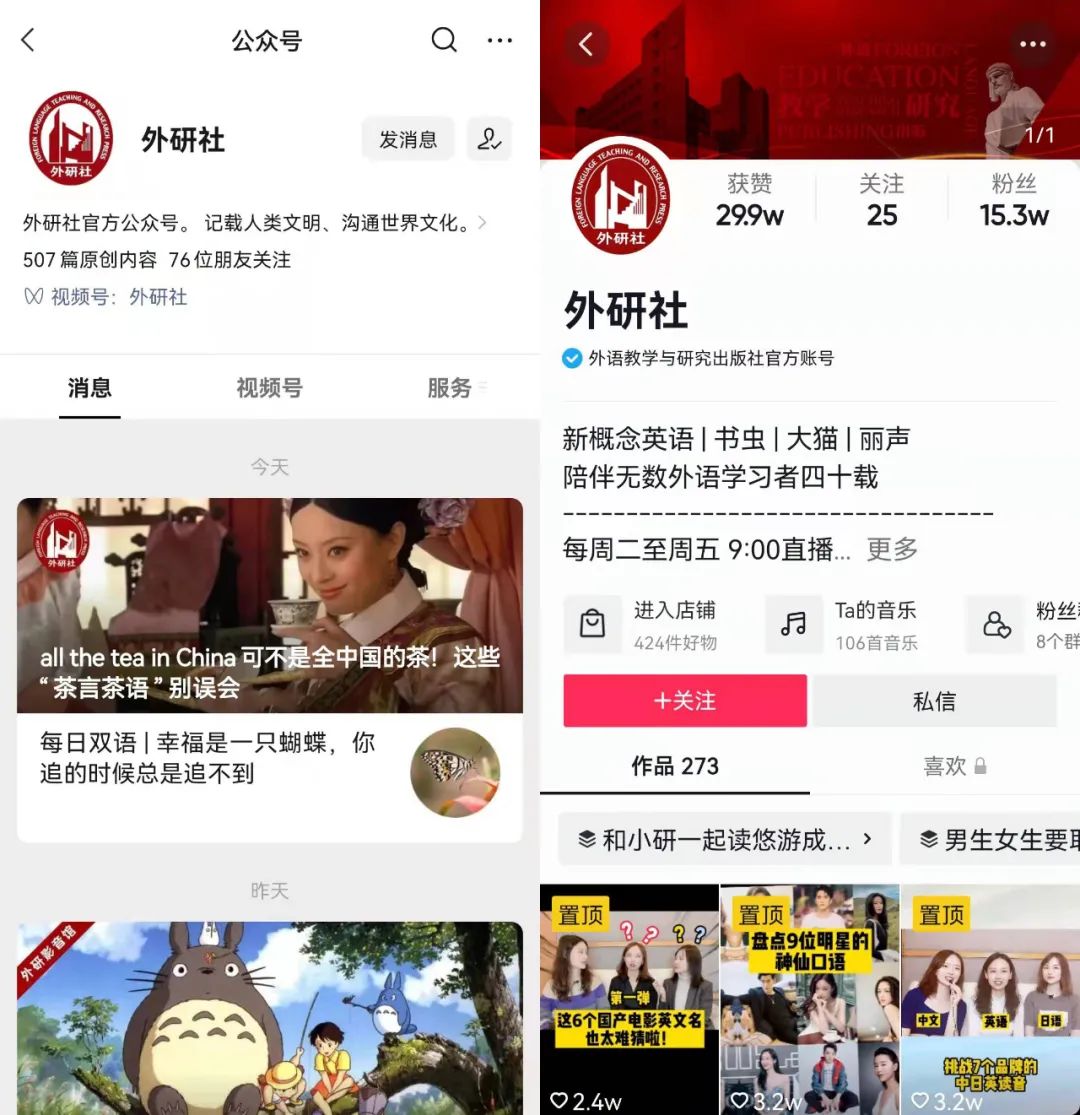This screenshot has height=1115, width=1080.
Task: Expand the 外研社官方公众号 description
Action: click(482, 223)
